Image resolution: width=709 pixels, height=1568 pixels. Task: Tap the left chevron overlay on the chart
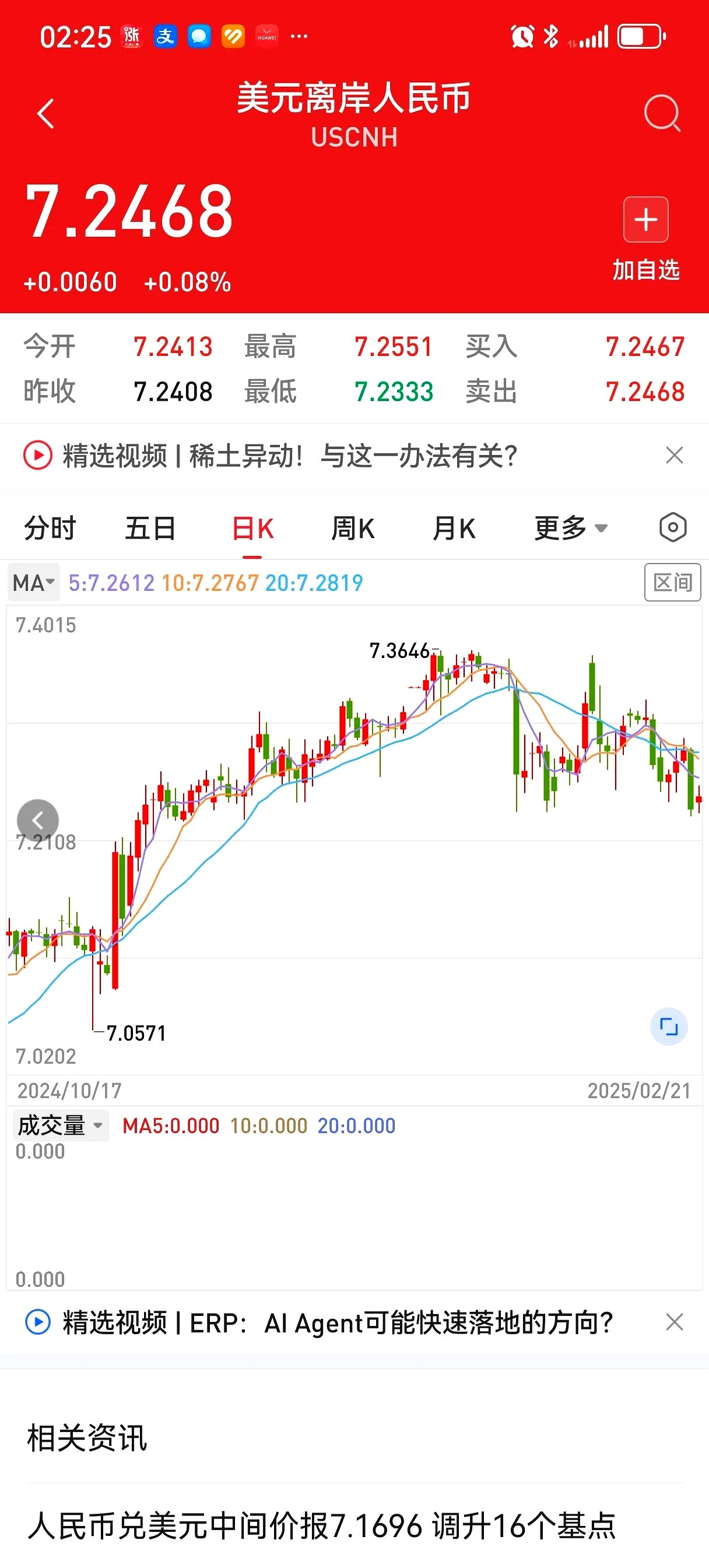(38, 820)
